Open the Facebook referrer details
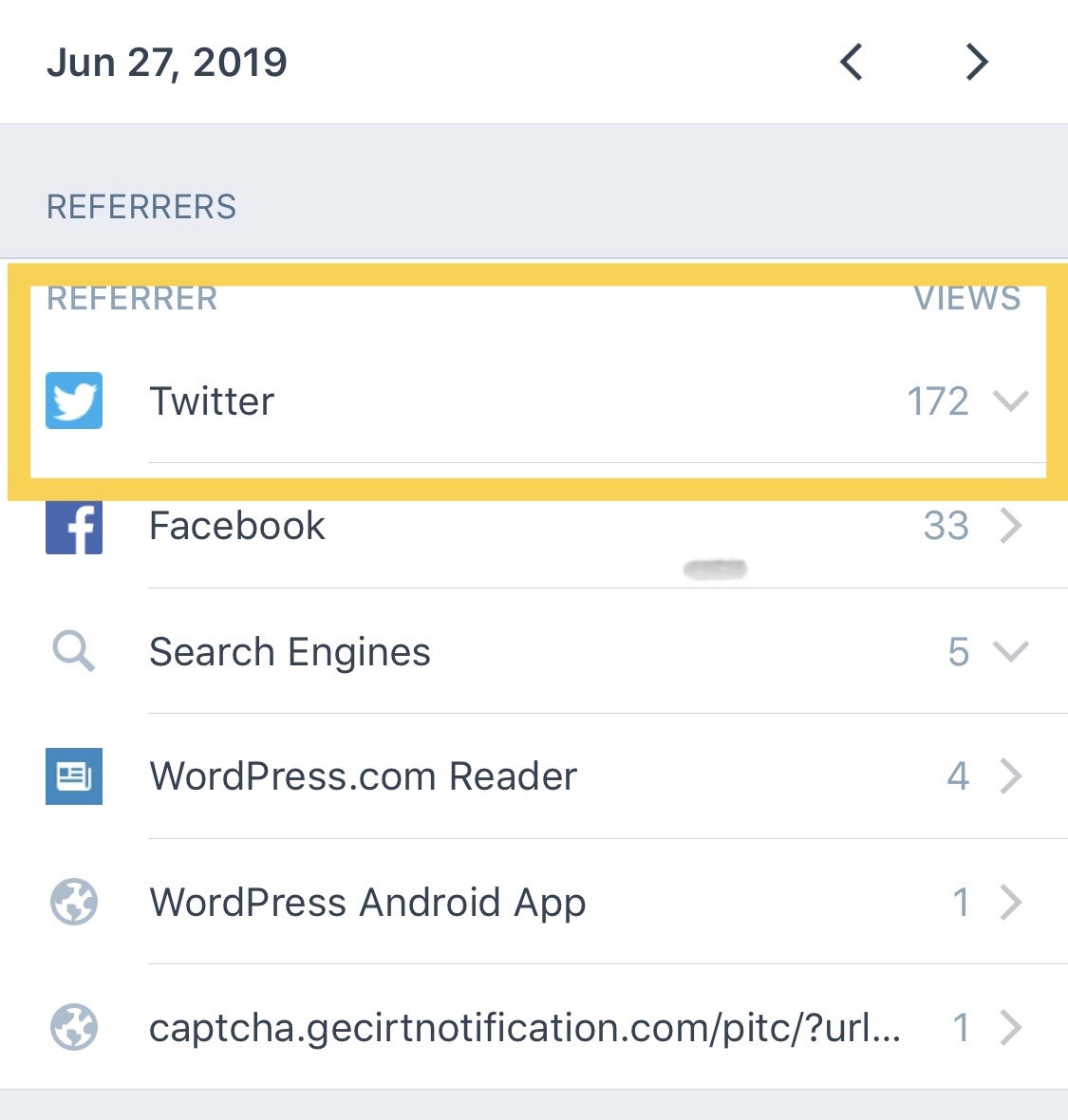Screen dimensions: 1068x1120 (x=1010, y=526)
